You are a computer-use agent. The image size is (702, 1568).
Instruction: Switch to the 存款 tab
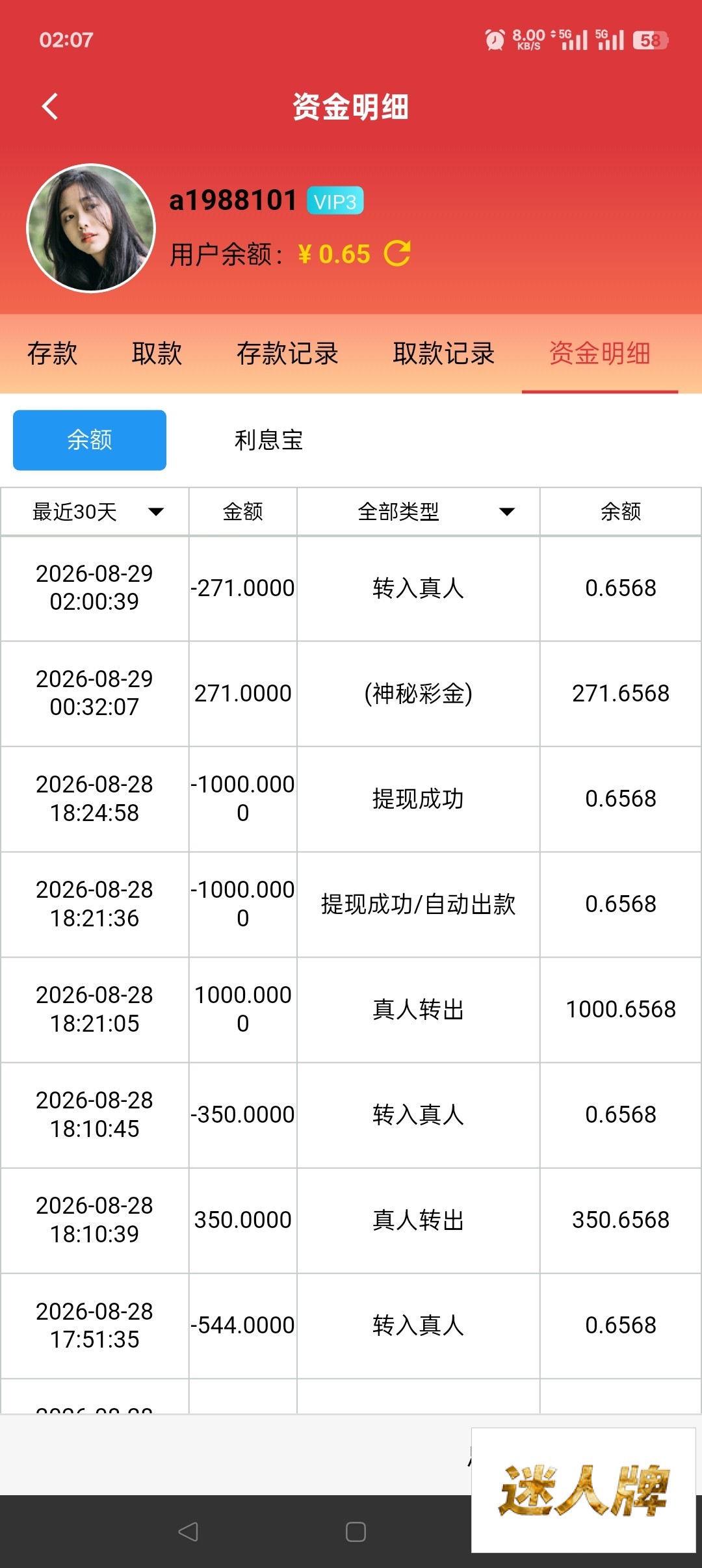[x=52, y=354]
